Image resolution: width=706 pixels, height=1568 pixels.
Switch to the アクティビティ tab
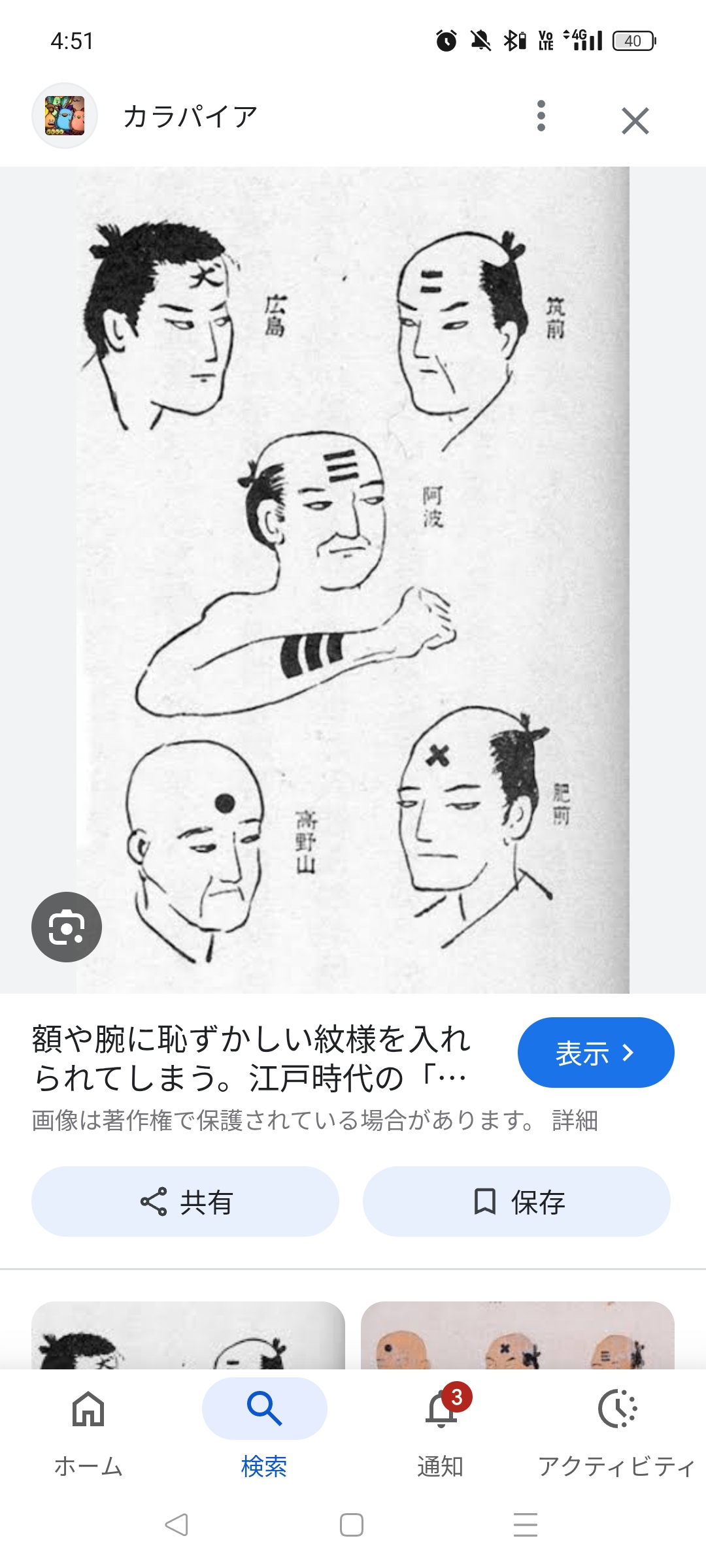[616, 1427]
